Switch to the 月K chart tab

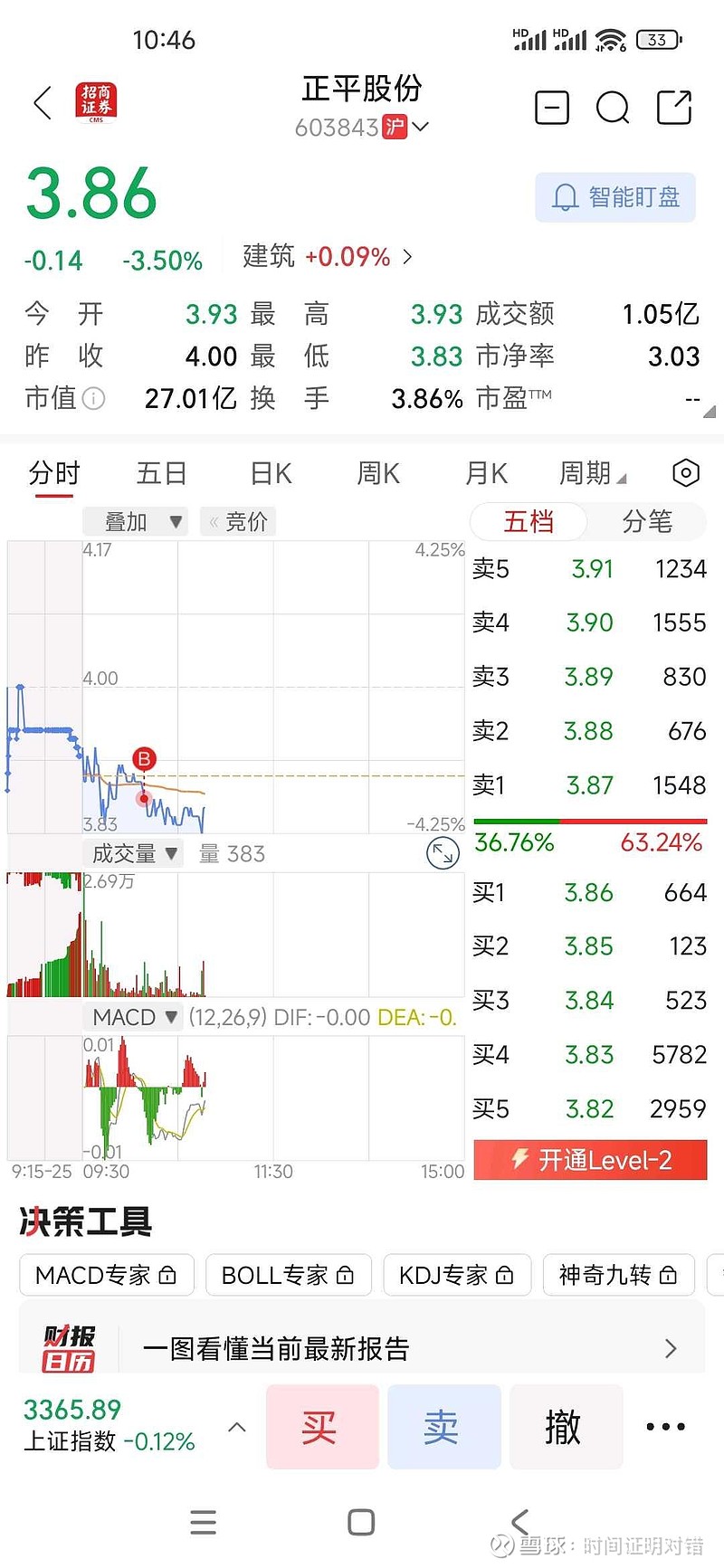[x=486, y=473]
